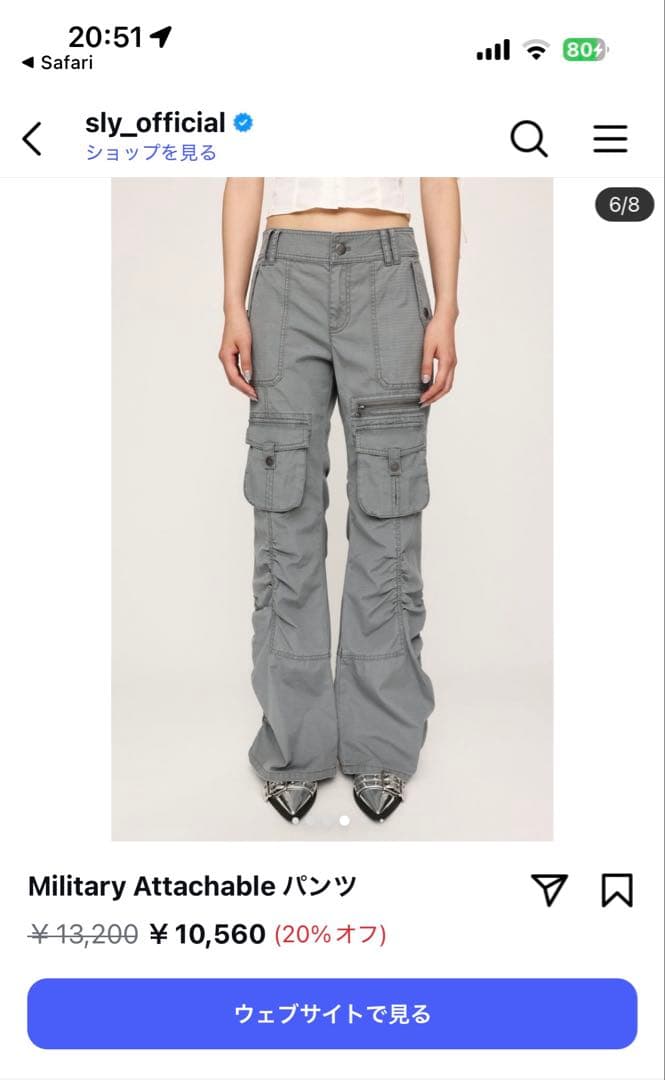665x1080 pixels.
Task: Bookmark the Military Attachable pants
Action: point(617,889)
